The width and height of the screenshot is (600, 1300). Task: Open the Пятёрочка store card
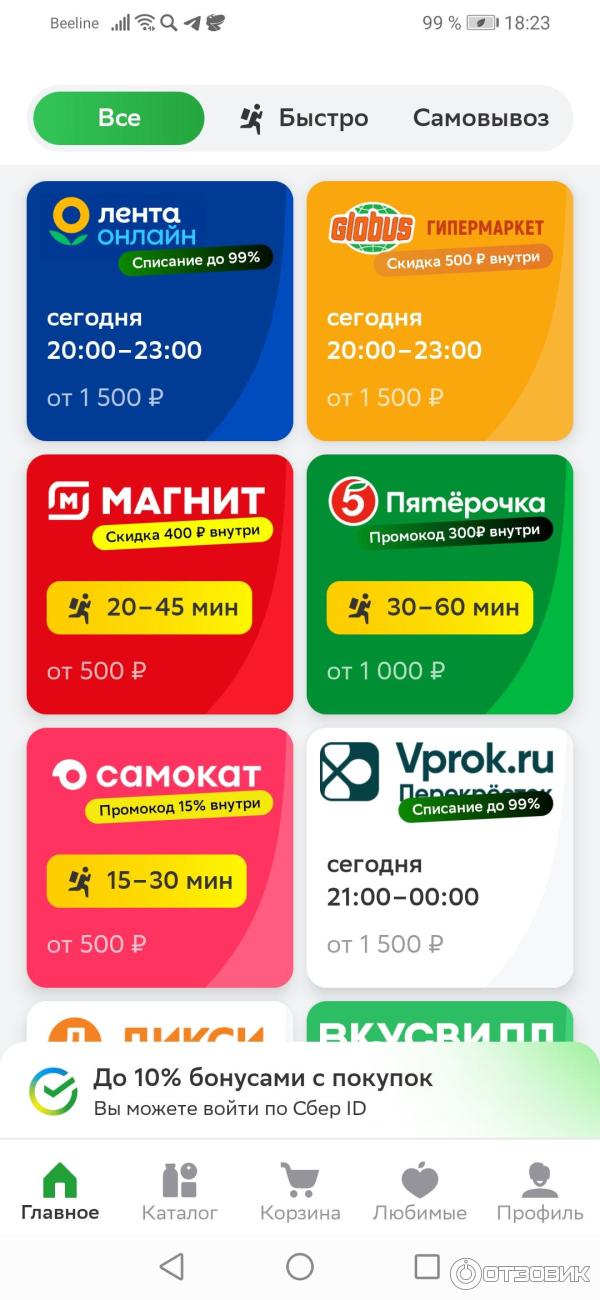(440, 584)
